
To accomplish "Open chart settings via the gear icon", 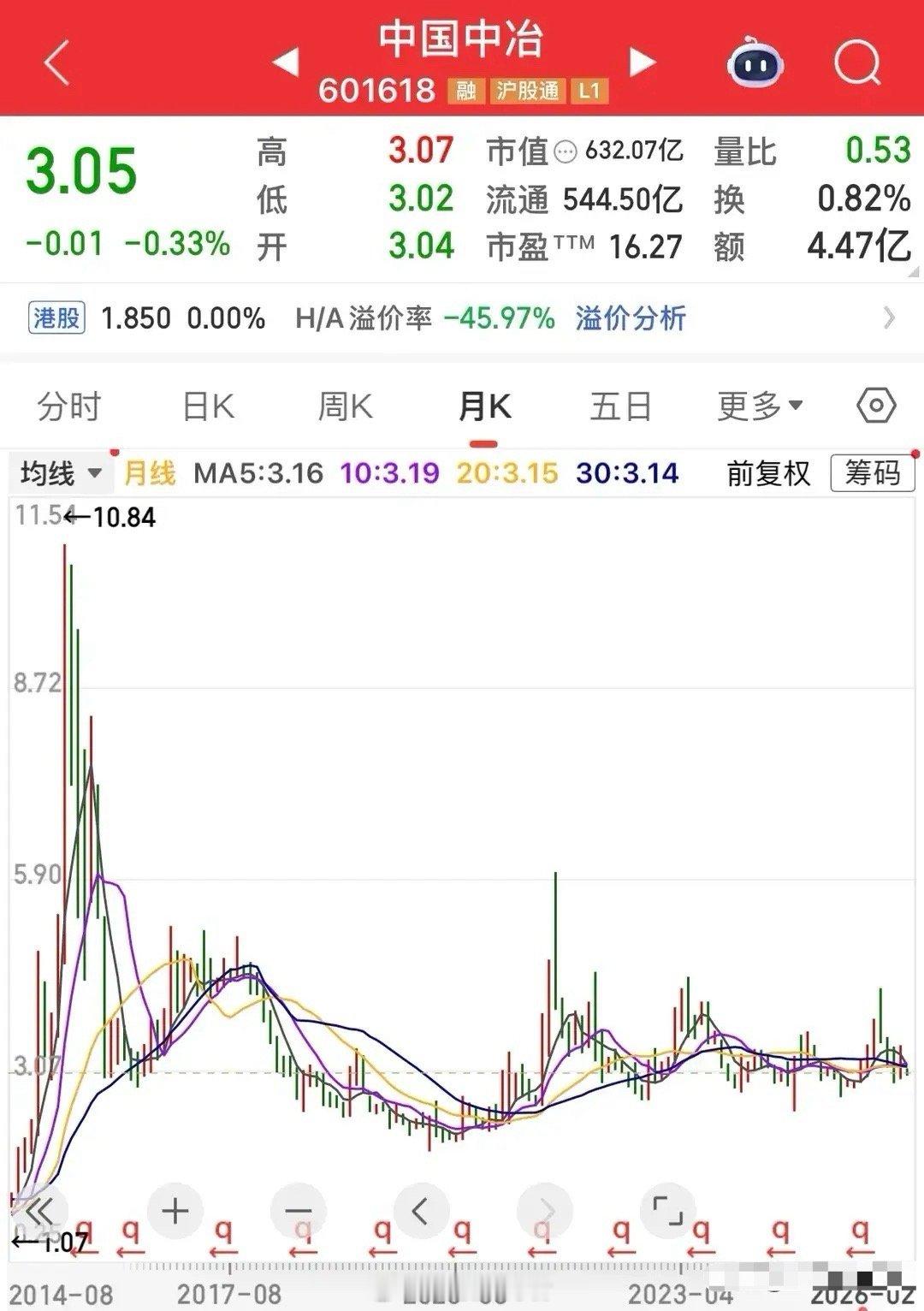I will tap(874, 406).
